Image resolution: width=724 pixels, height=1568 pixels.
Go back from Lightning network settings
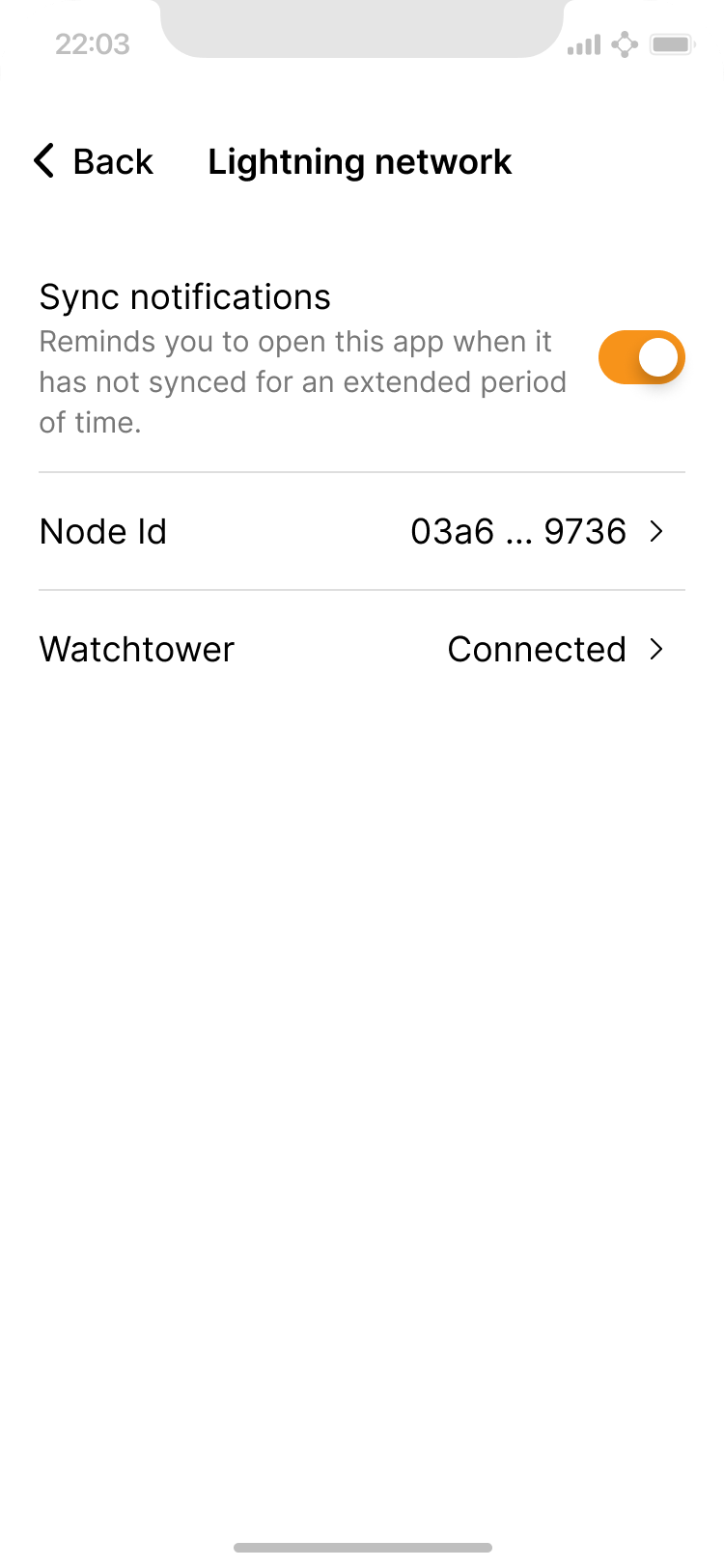[94, 161]
